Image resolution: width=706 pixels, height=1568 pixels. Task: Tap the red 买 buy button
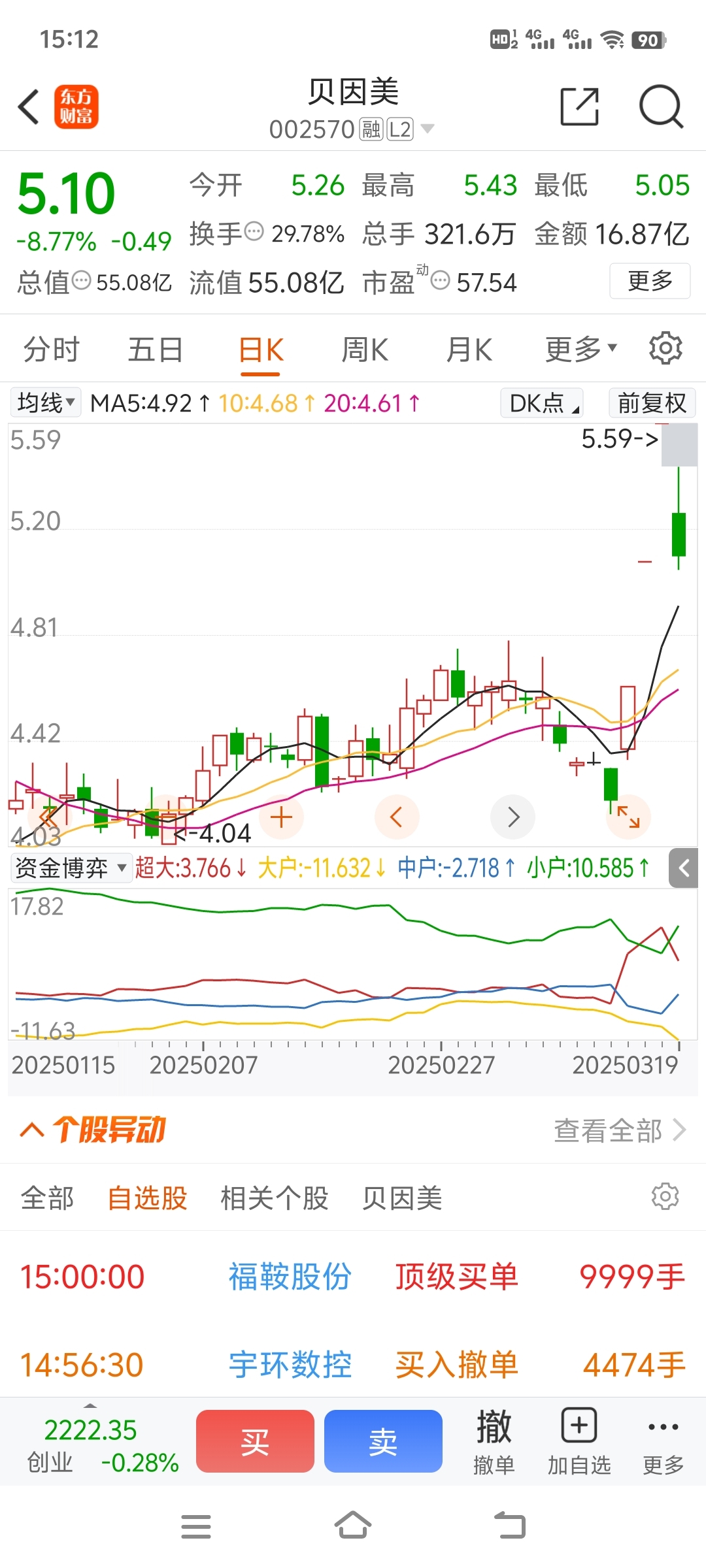tap(255, 1441)
